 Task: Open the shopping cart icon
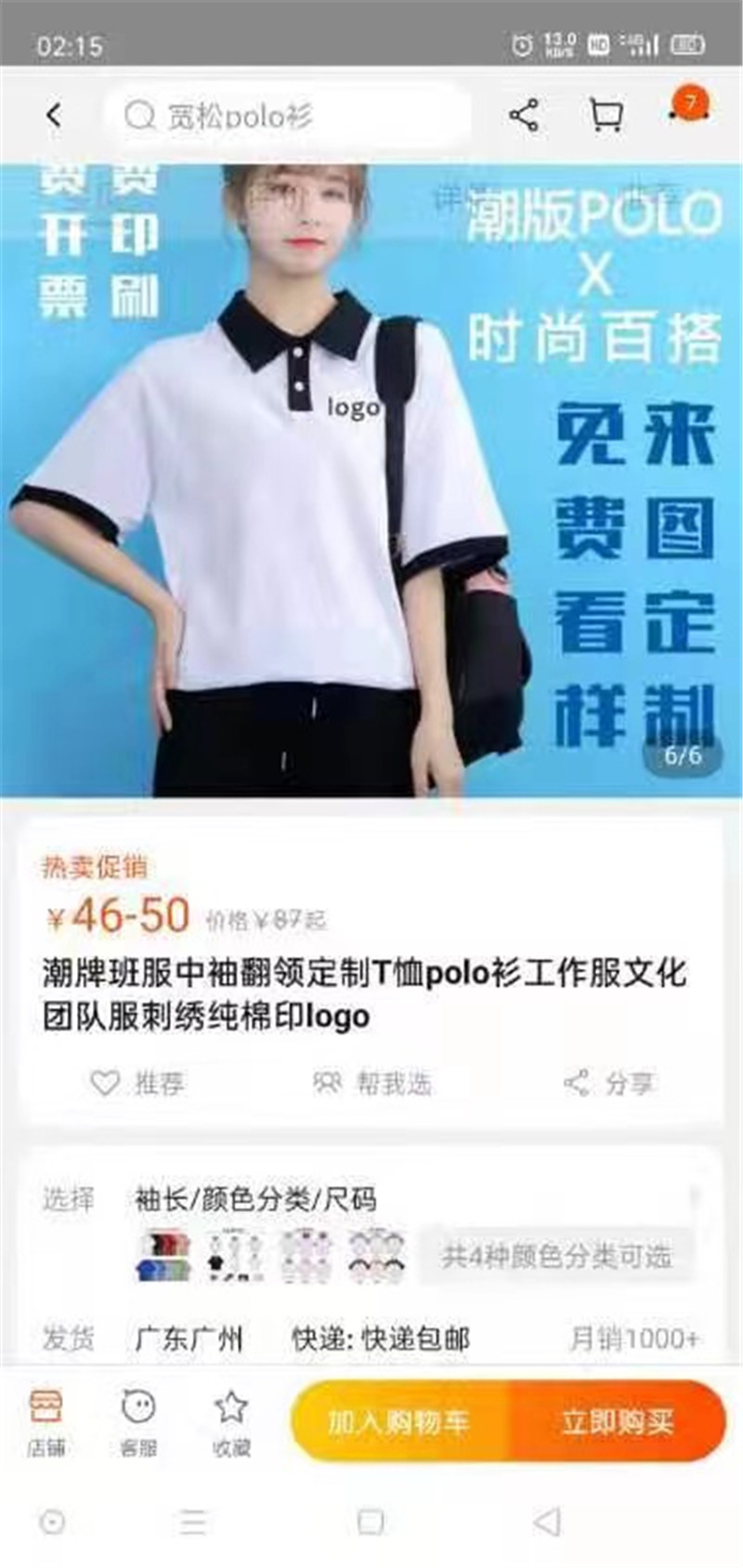pyautogui.click(x=606, y=115)
